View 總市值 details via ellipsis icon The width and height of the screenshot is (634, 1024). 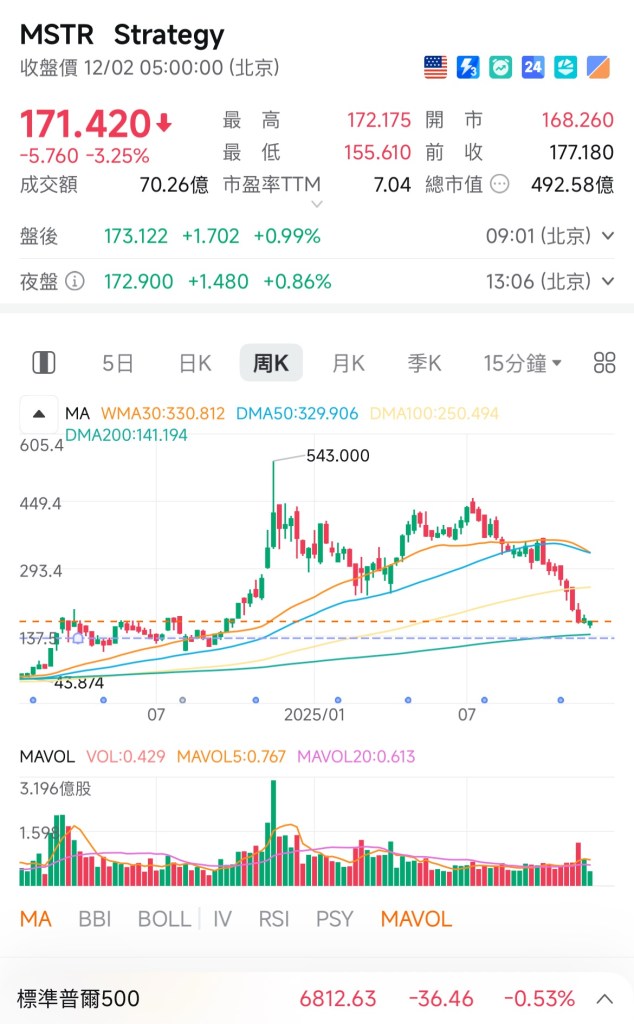coord(499,184)
